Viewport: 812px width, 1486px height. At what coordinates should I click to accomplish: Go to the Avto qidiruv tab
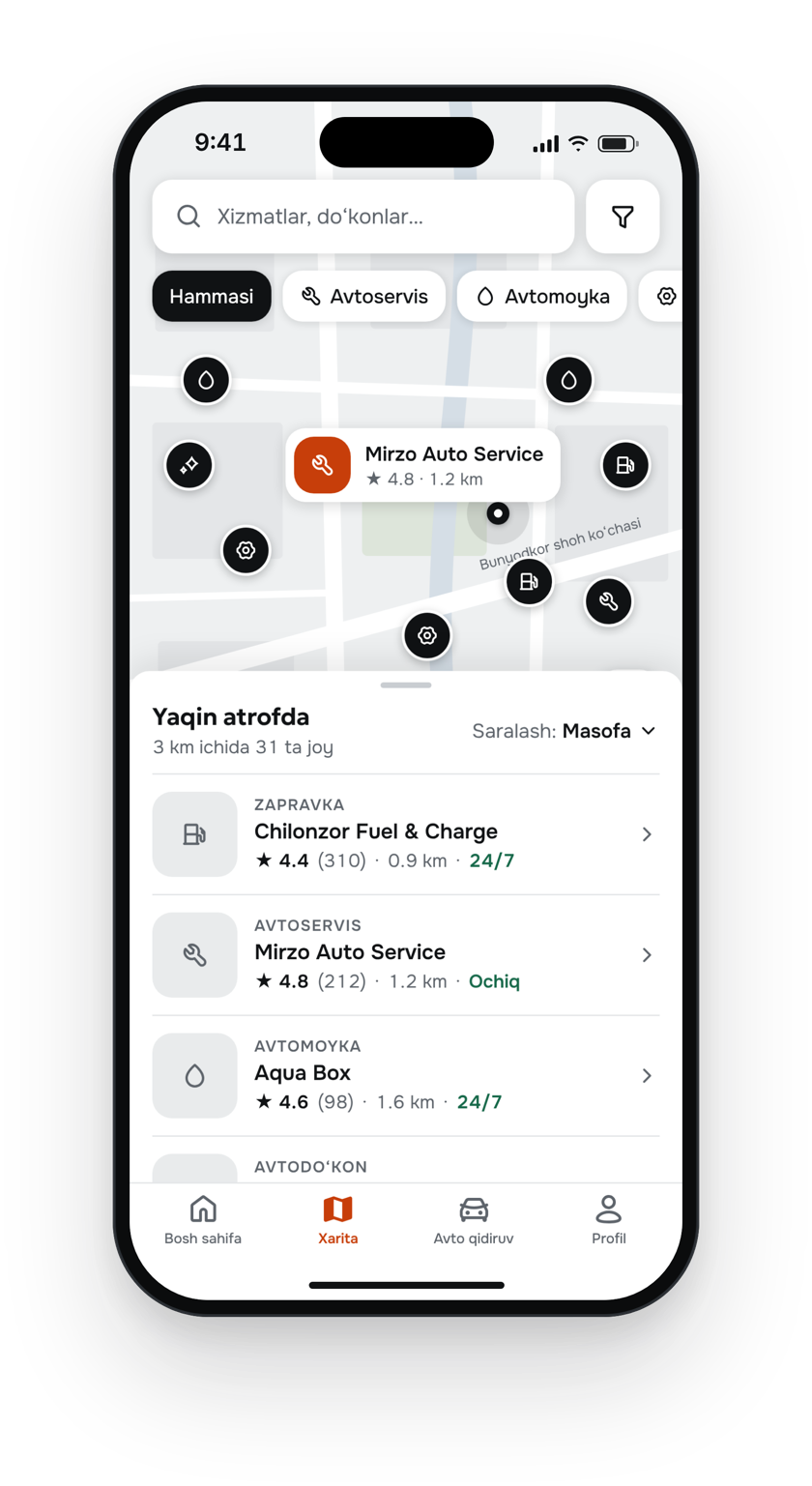point(474,1220)
